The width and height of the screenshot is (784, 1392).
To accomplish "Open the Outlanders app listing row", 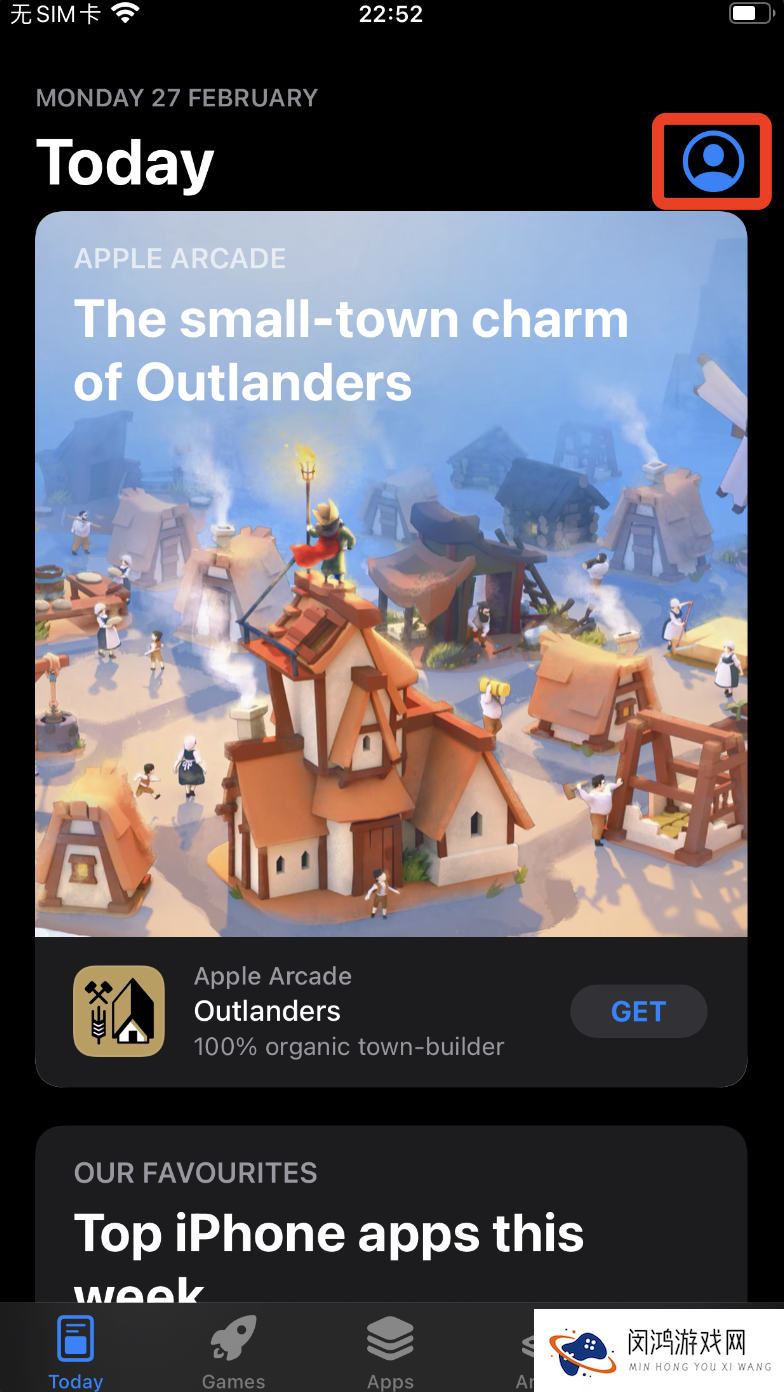I will tap(330, 1011).
